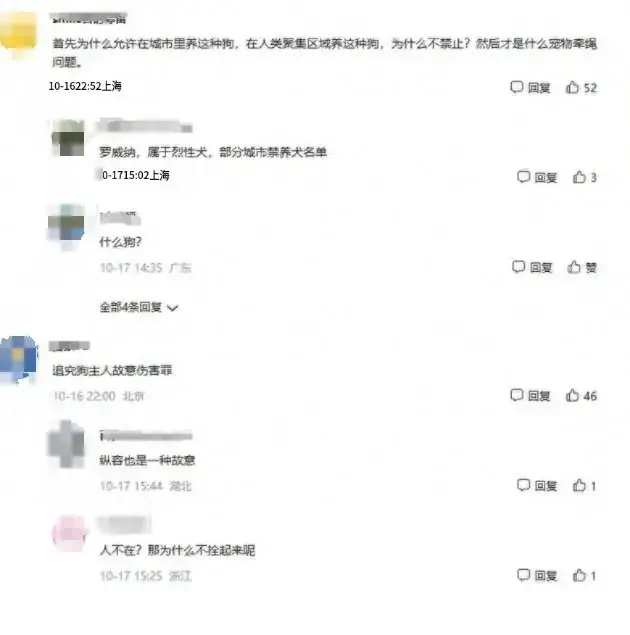Reply to the comment about banning dogs in cities
The image size is (630, 635).
point(530,88)
